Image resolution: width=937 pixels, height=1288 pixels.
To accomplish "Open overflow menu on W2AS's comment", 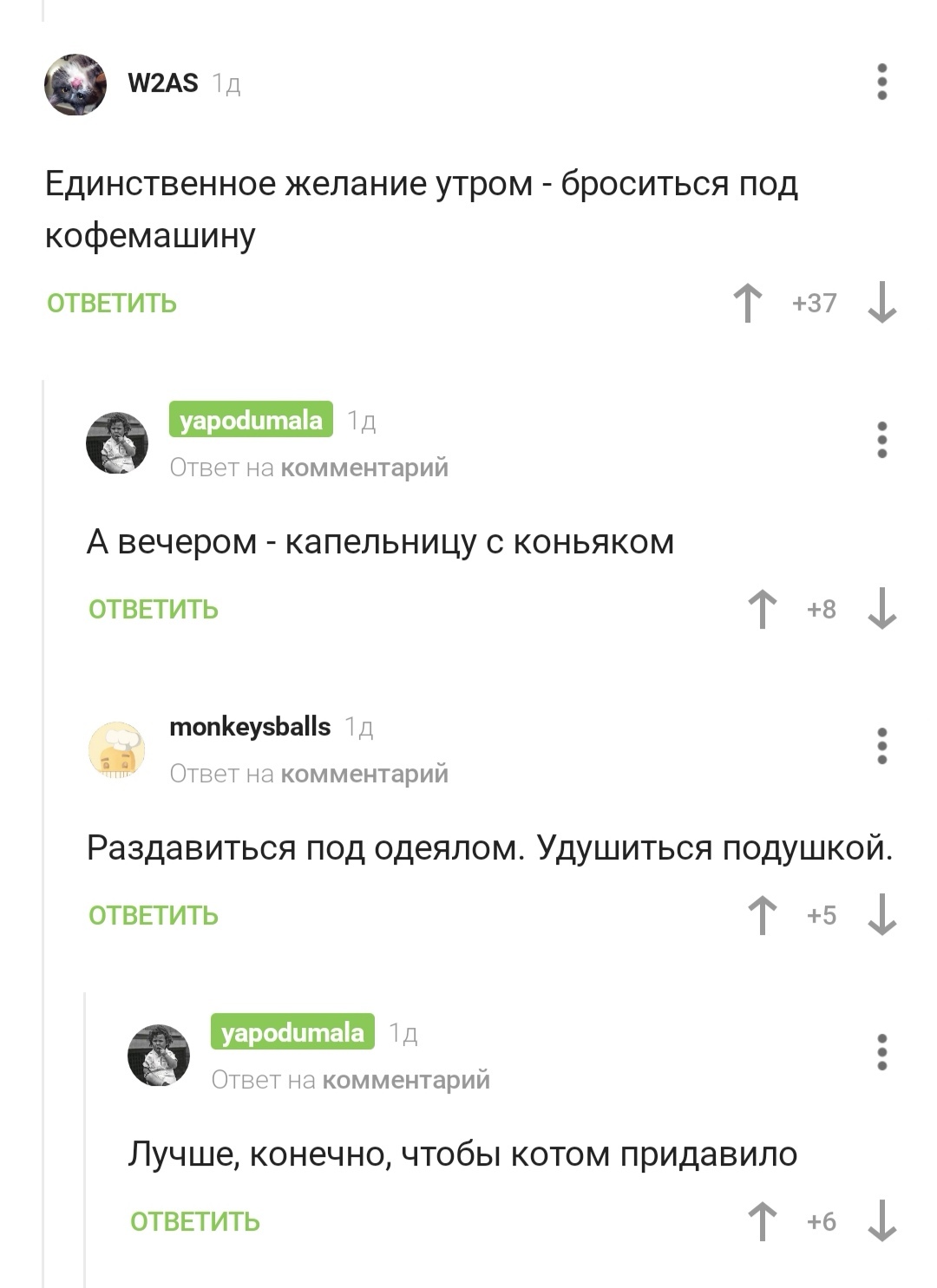I will 881,82.
